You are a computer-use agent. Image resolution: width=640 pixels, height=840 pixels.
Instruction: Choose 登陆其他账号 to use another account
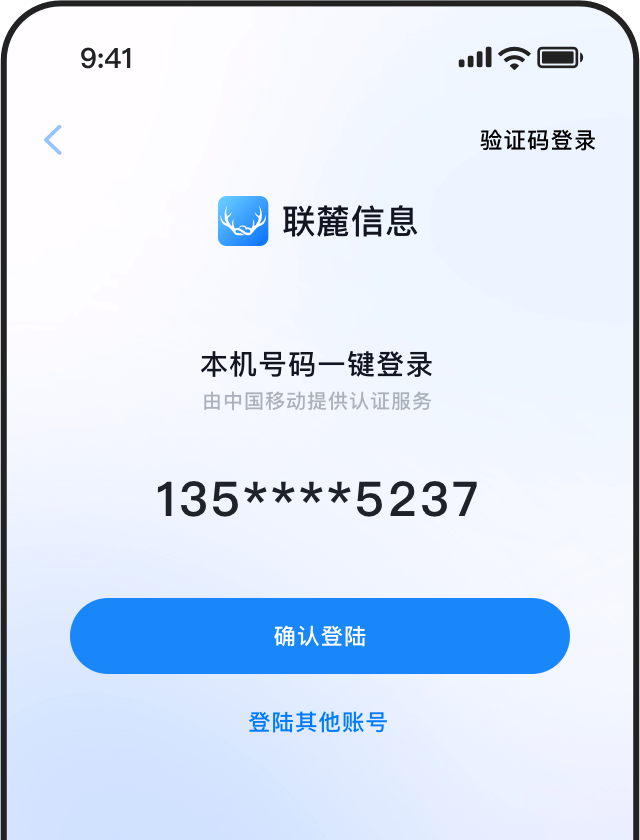tap(318, 722)
